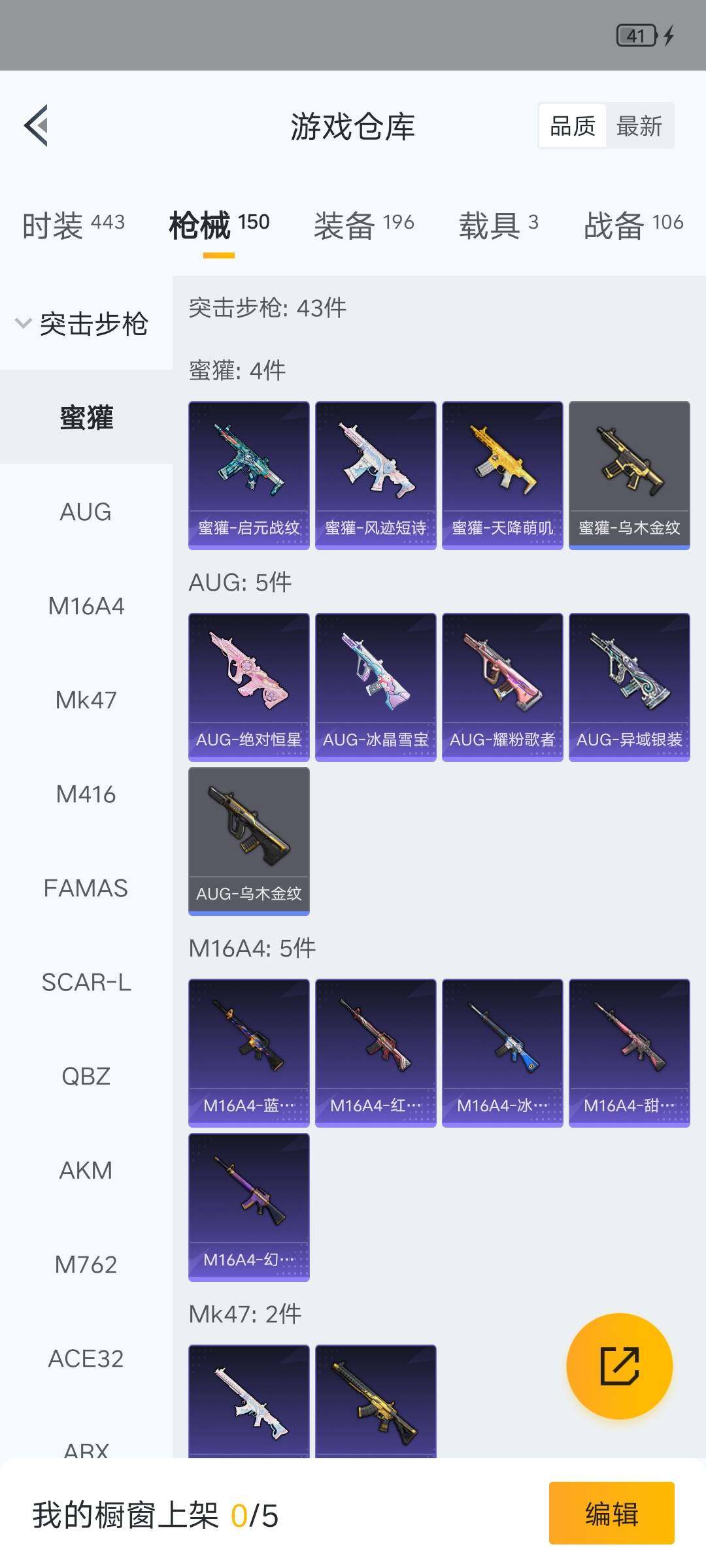Switch to the 装备 tab

[363, 225]
